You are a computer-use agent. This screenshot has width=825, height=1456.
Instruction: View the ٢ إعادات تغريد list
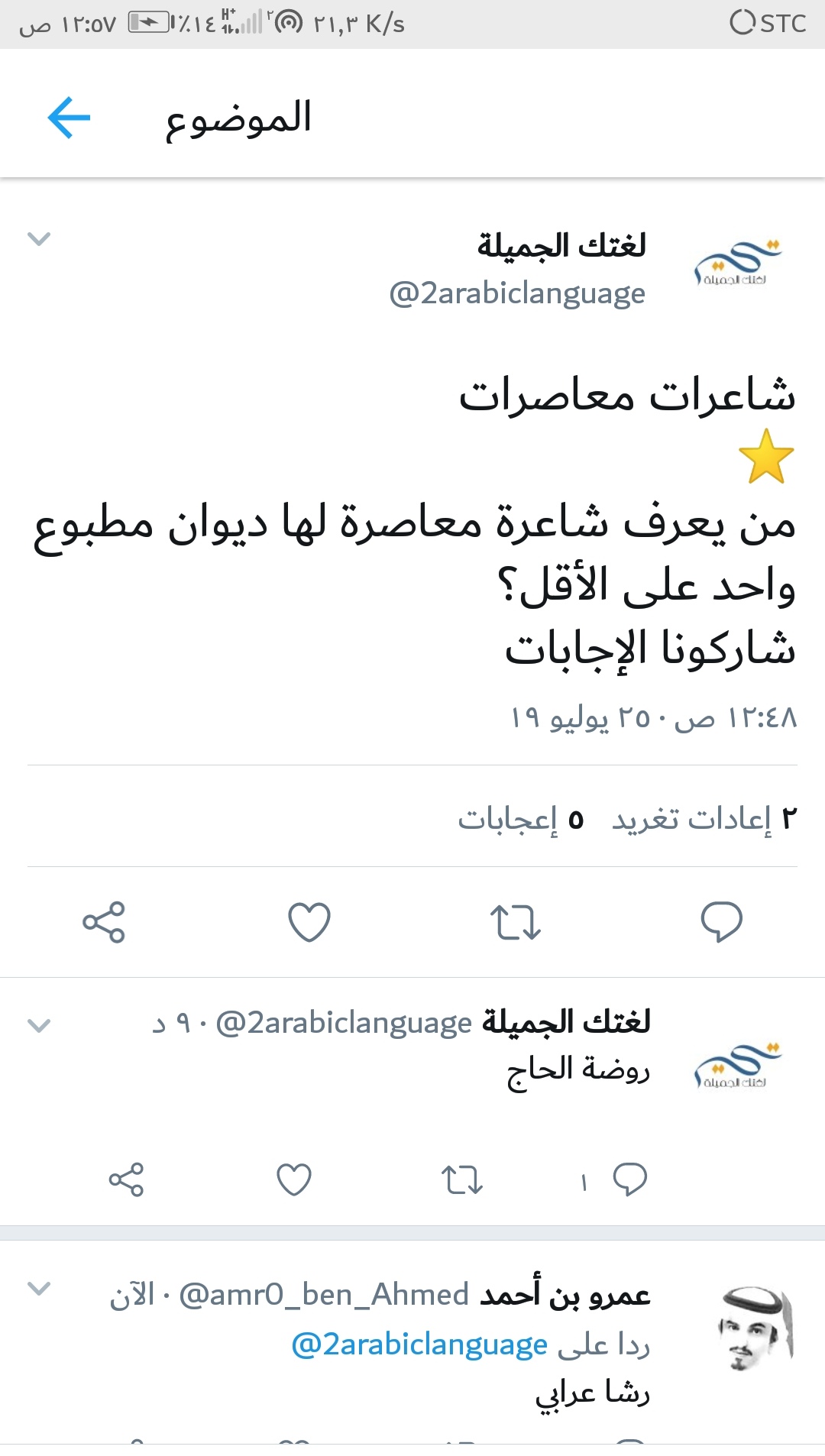(x=704, y=818)
